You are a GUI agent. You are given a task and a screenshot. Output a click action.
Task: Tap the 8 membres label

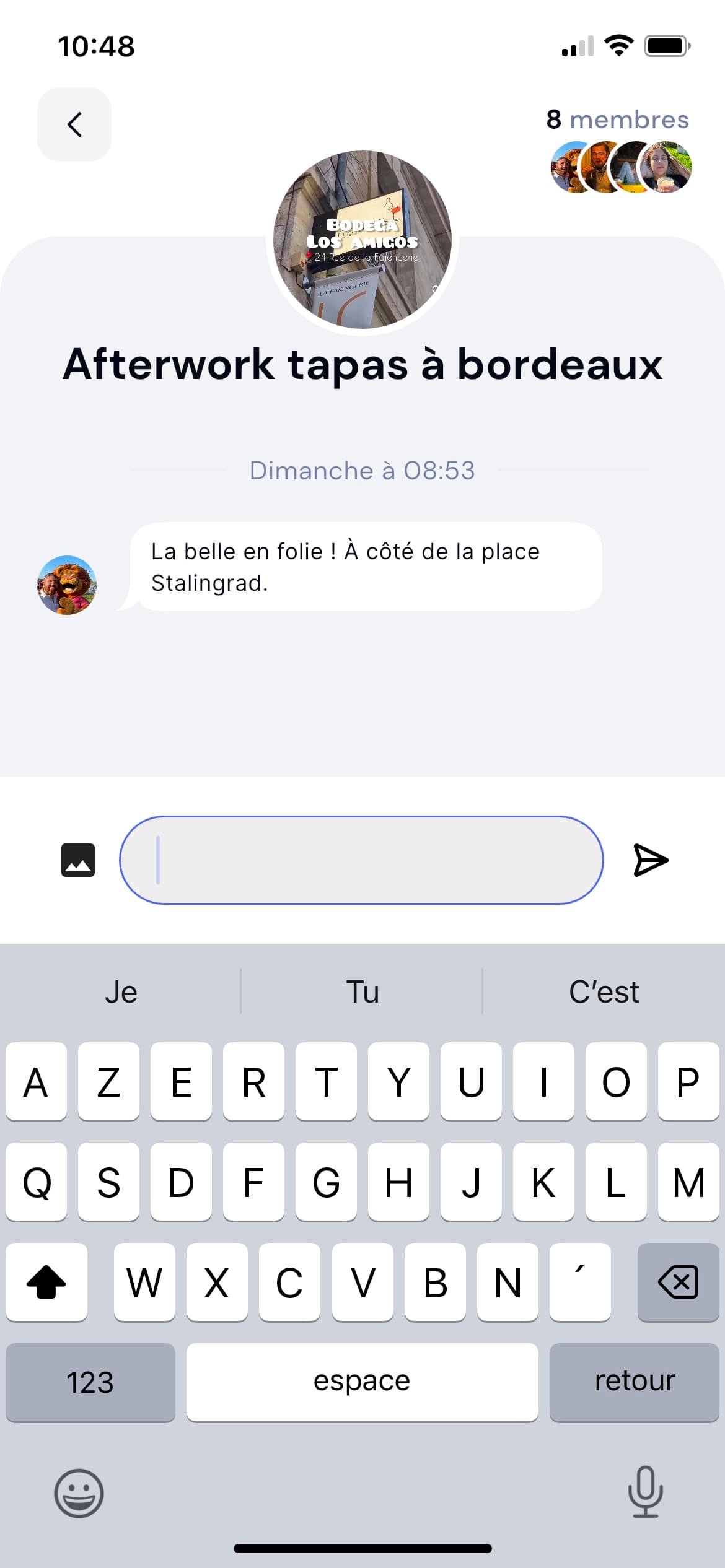(x=617, y=119)
